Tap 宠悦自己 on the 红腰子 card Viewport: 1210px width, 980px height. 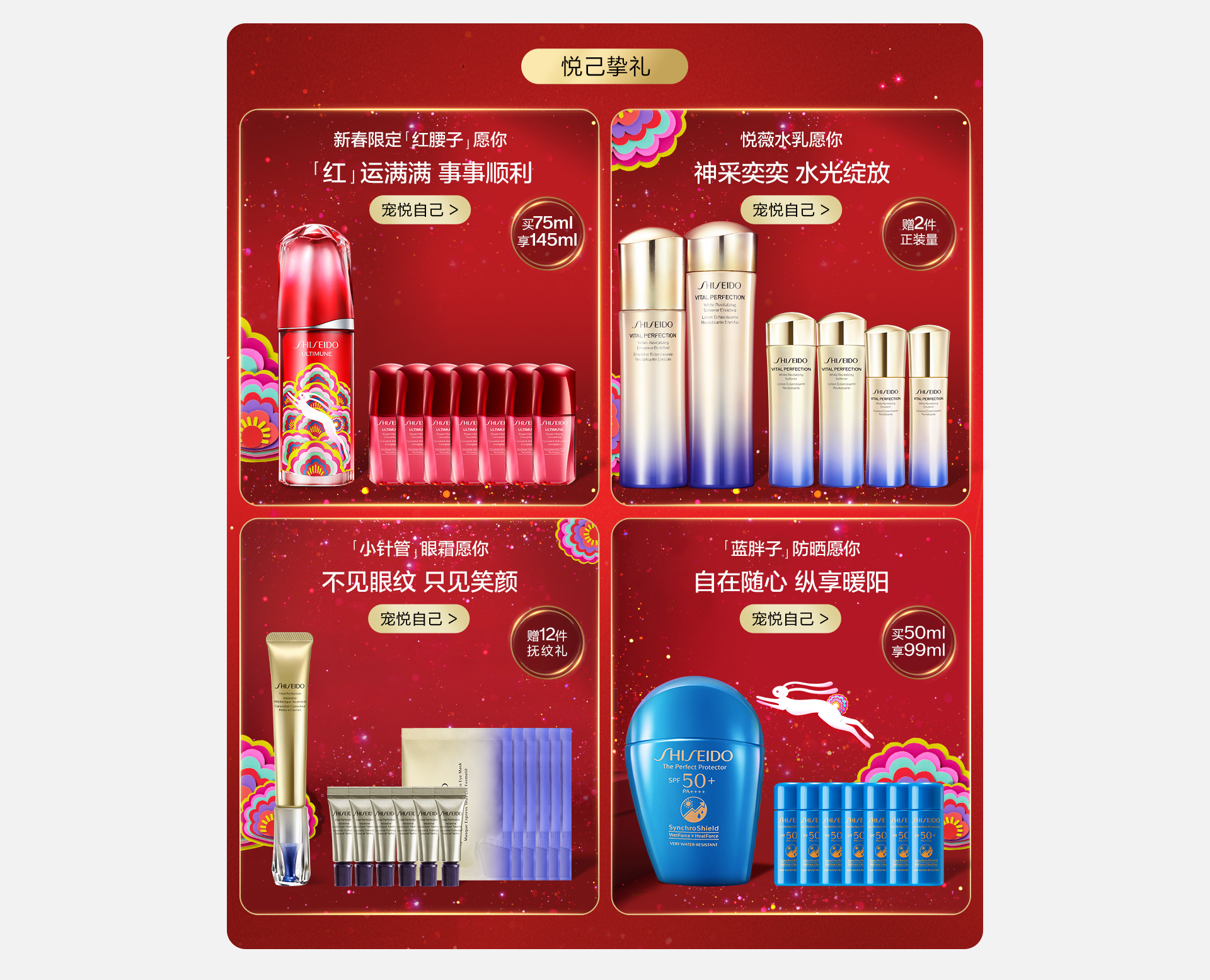(420, 210)
